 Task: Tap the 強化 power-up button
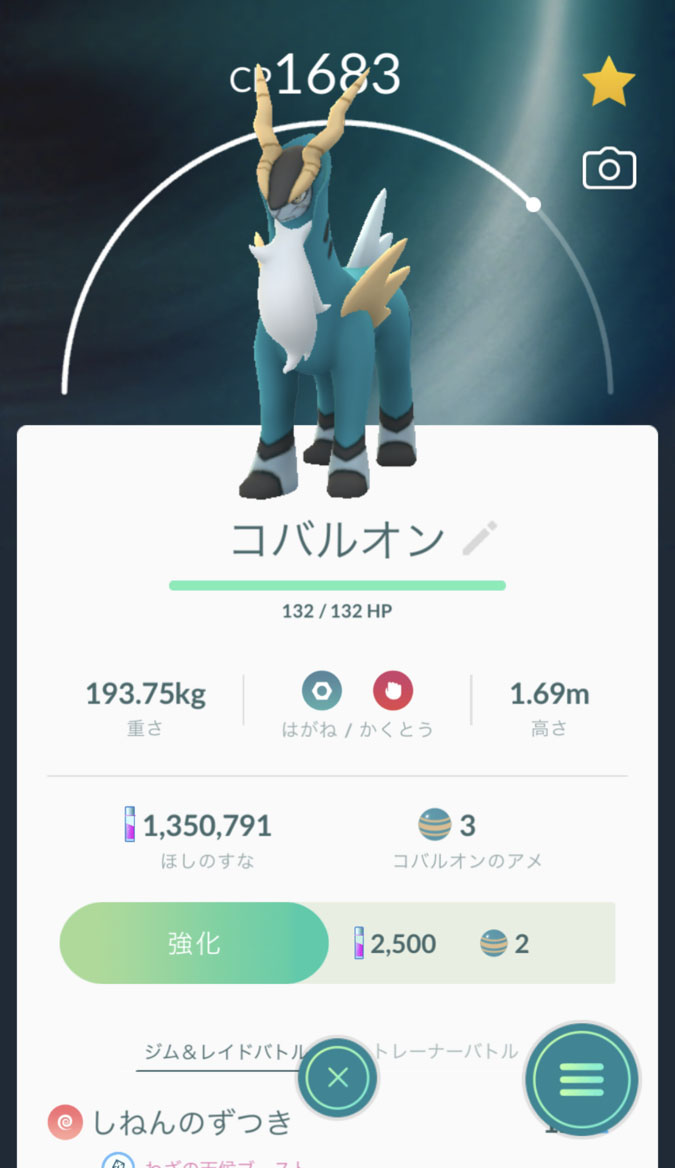point(194,943)
